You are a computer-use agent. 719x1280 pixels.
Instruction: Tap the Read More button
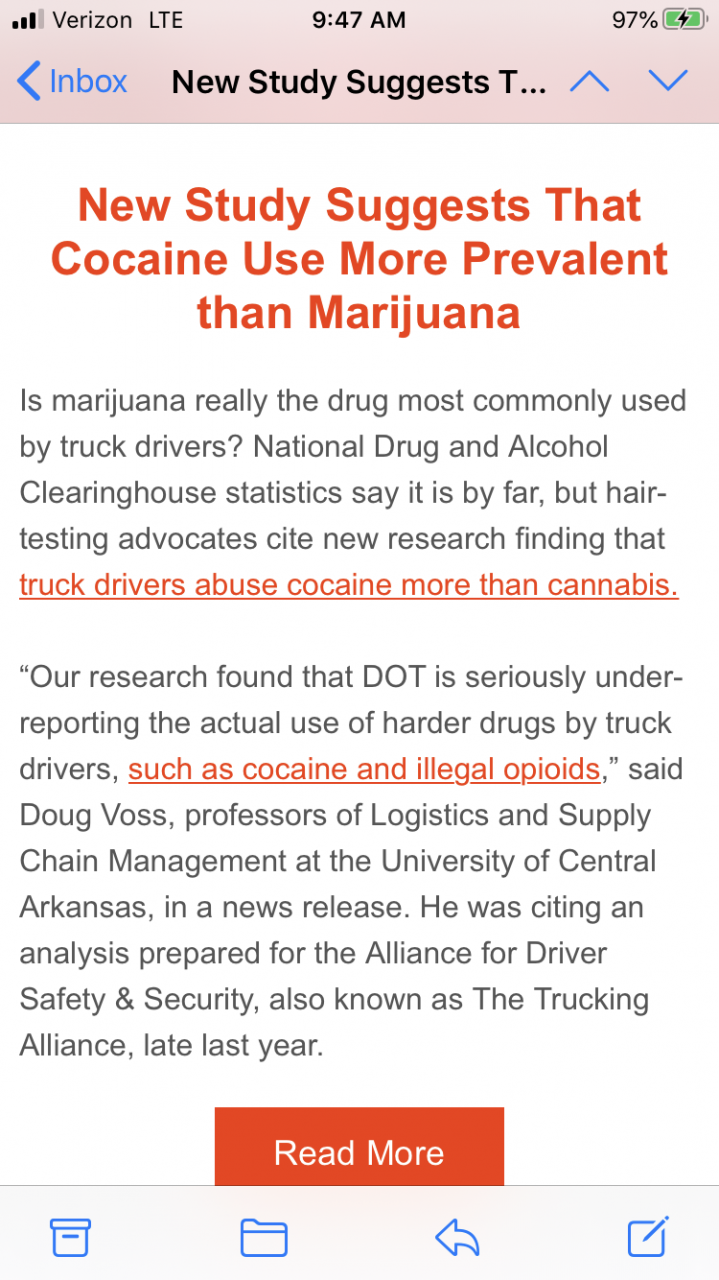(x=359, y=1151)
